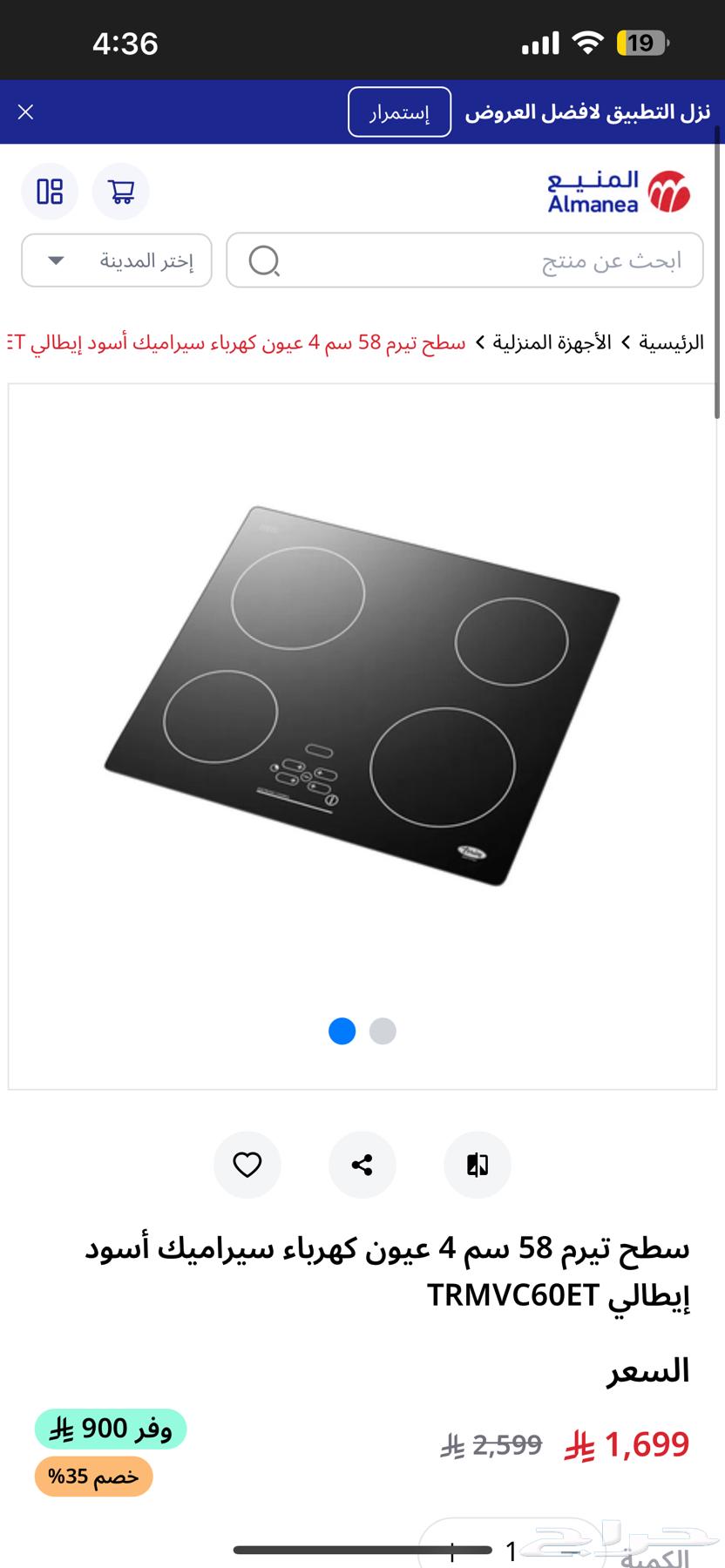Open the city selector dropdown

coord(117,260)
